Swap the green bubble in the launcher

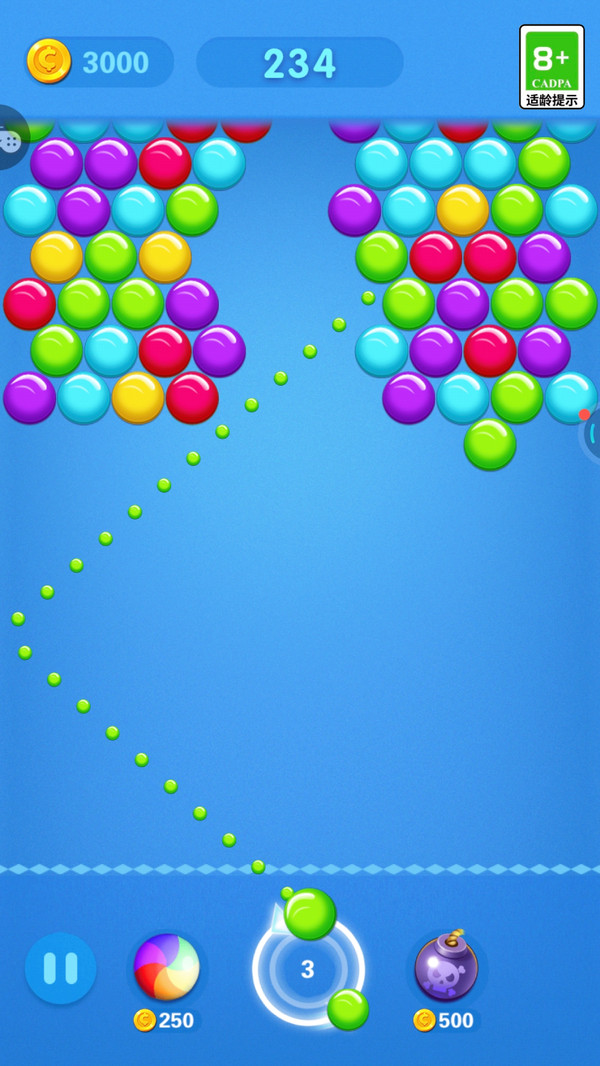click(348, 1009)
